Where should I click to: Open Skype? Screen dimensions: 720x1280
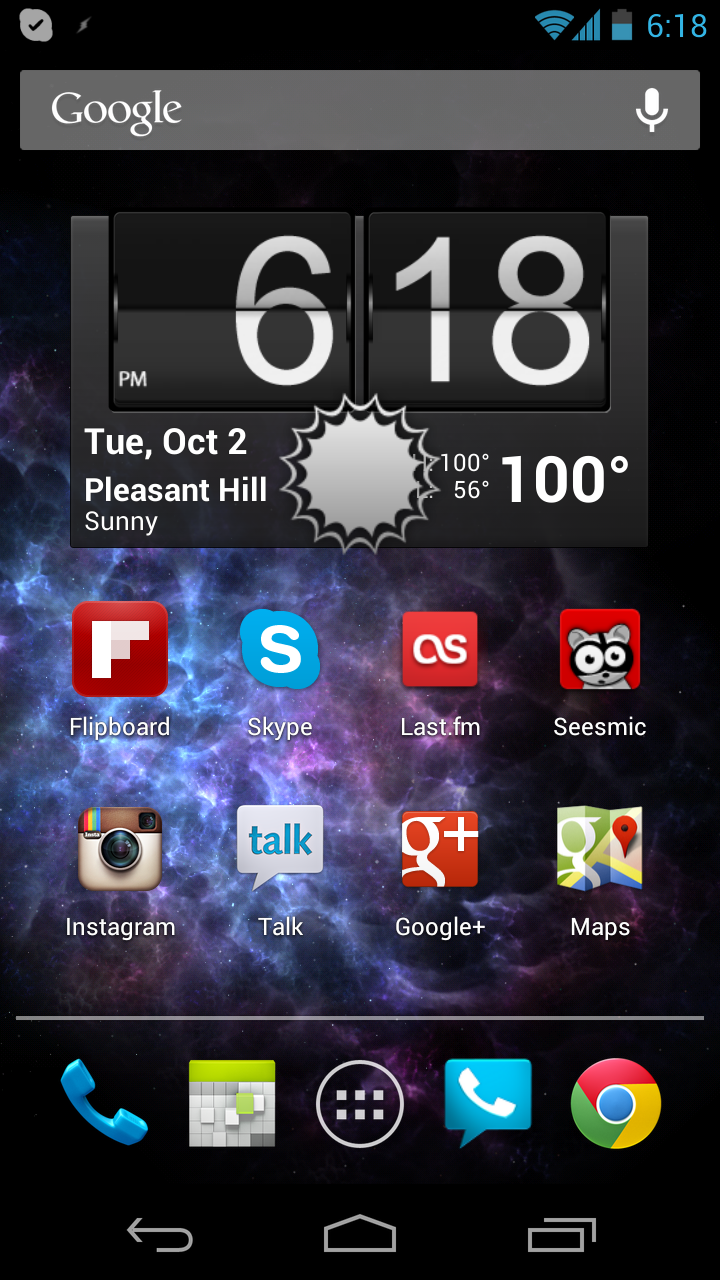point(280,650)
